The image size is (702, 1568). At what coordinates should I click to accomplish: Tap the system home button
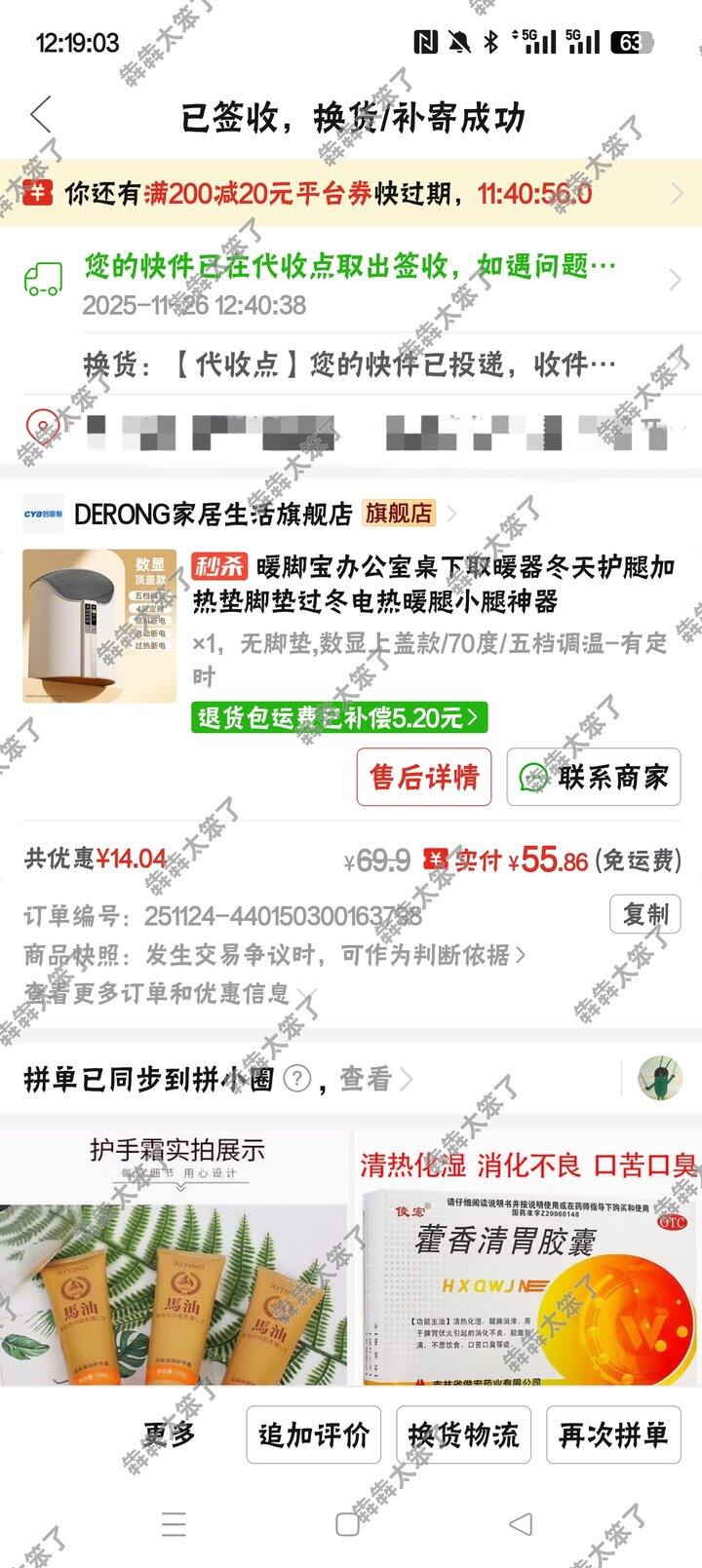(x=347, y=1524)
